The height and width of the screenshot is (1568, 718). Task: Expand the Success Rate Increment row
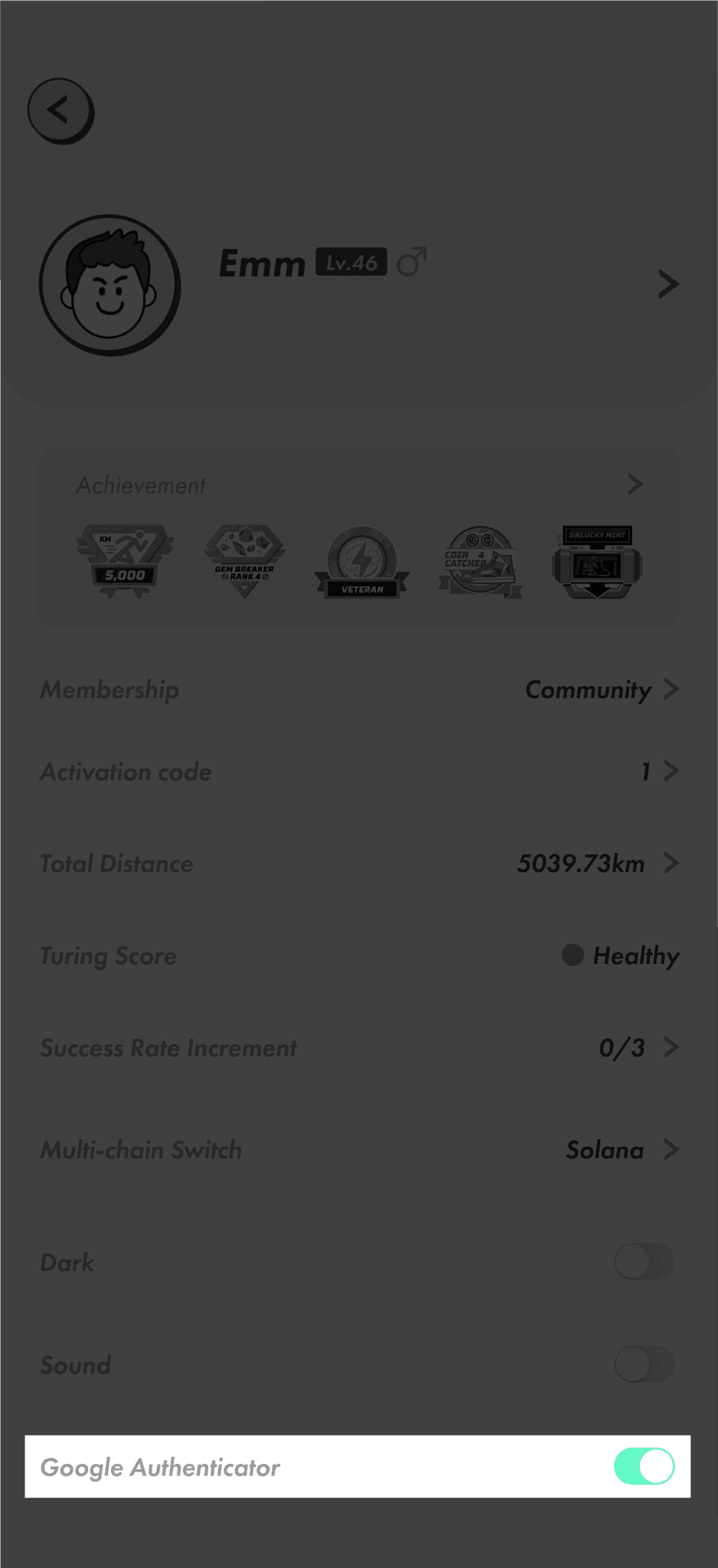(x=671, y=1048)
